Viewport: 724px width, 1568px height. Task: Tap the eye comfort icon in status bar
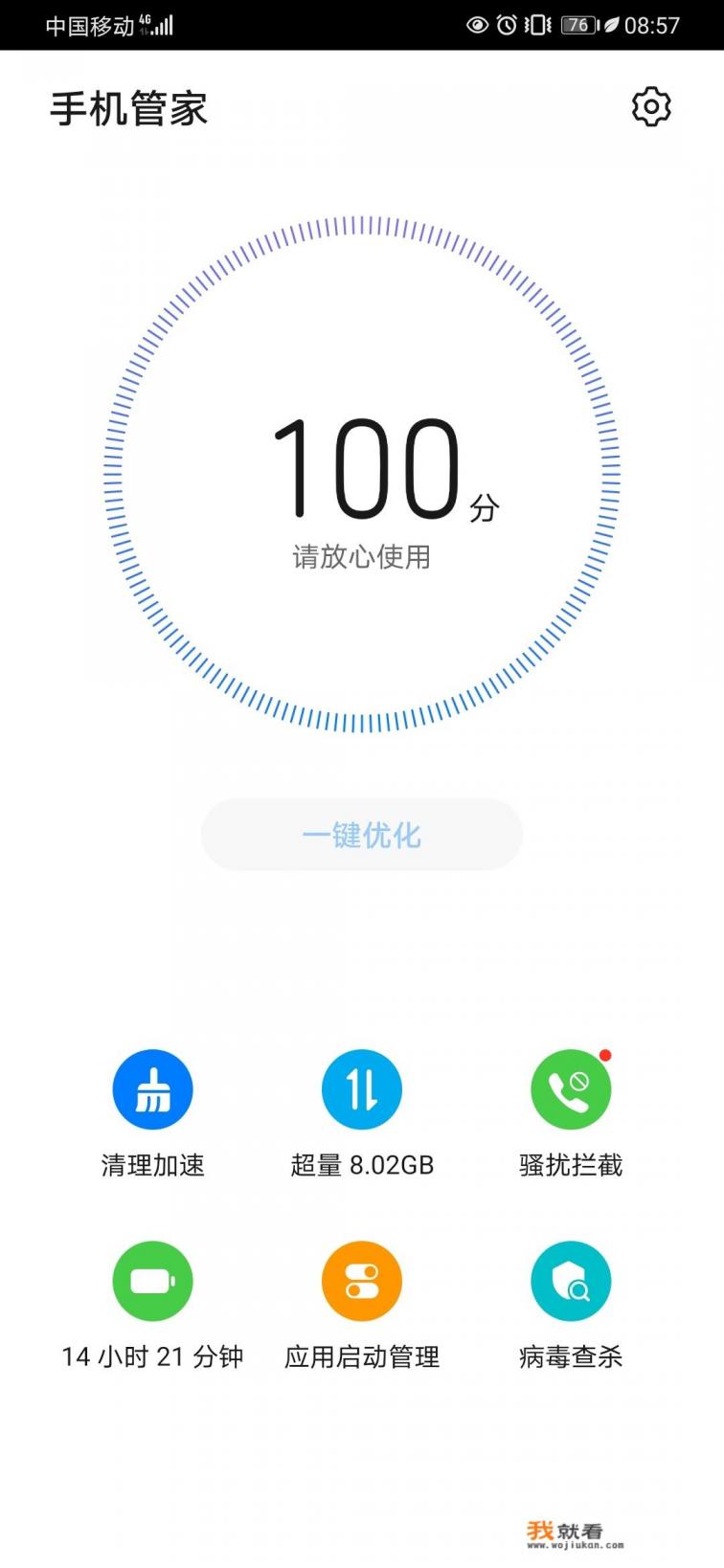click(x=477, y=24)
